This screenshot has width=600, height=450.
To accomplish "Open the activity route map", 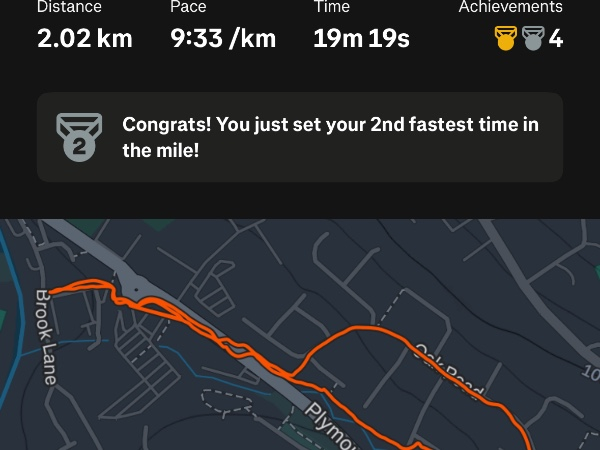I will click(300, 335).
